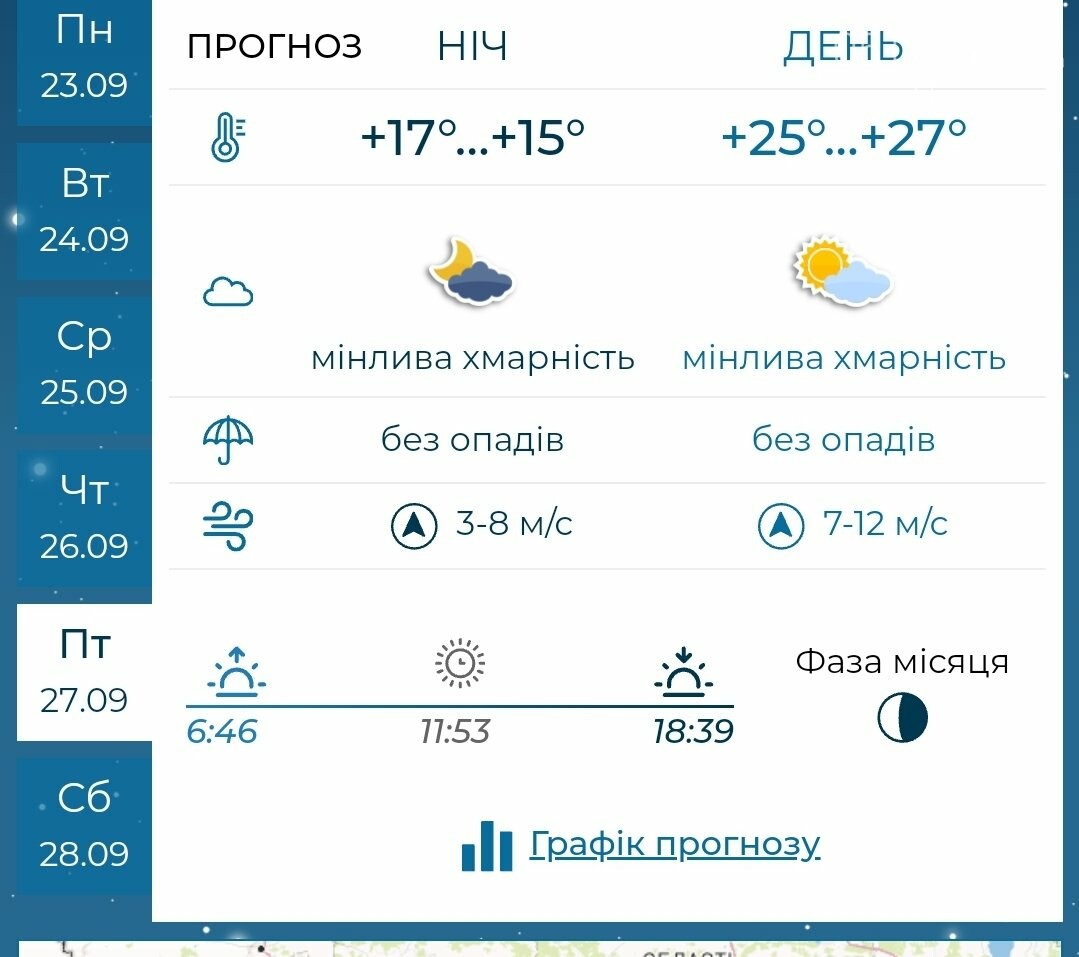Select the Friday 27.09 tab
The height and width of the screenshot is (957, 1079).
(x=84, y=672)
